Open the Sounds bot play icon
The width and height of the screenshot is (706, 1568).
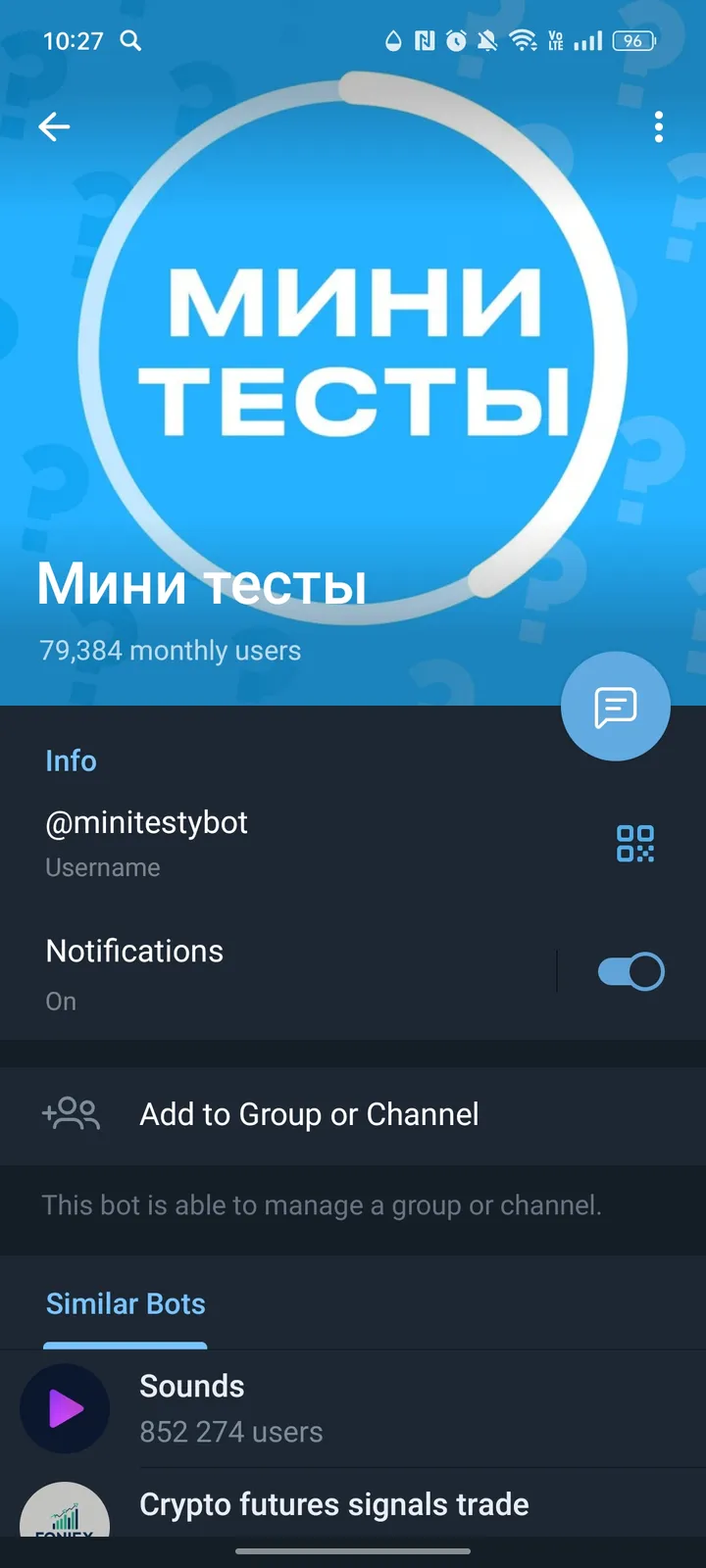pyautogui.click(x=65, y=1408)
